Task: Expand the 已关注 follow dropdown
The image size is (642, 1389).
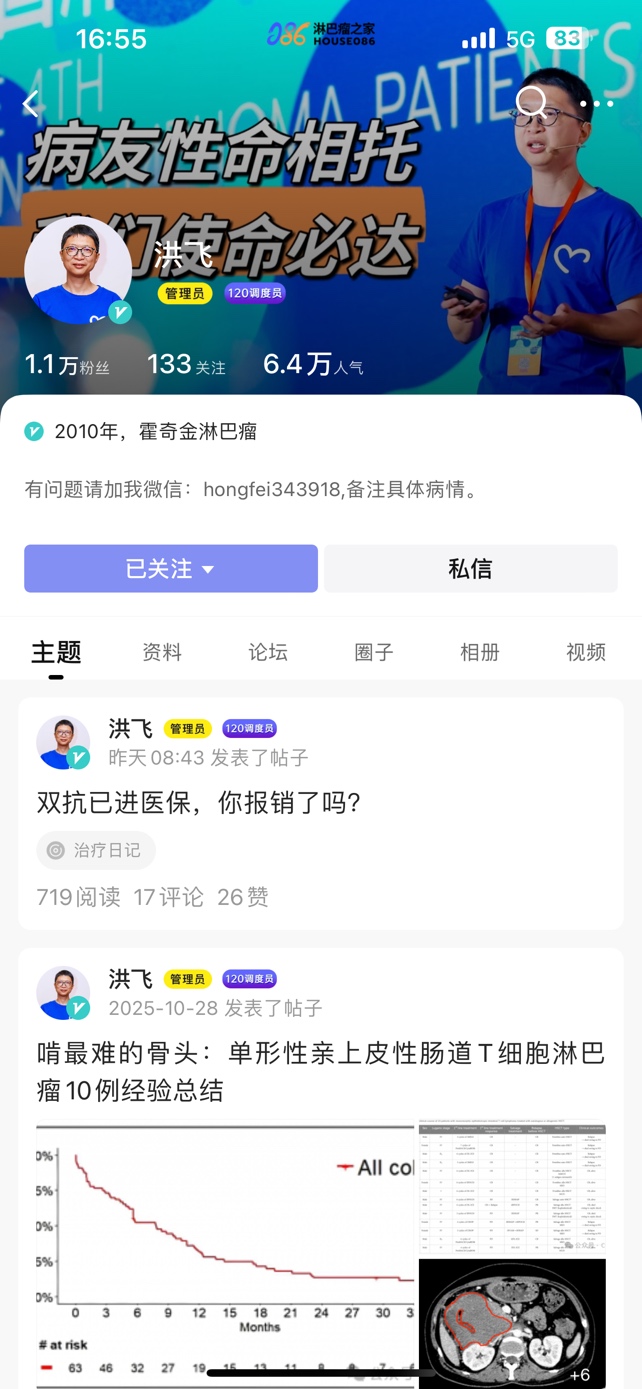Action: pyautogui.click(x=171, y=569)
